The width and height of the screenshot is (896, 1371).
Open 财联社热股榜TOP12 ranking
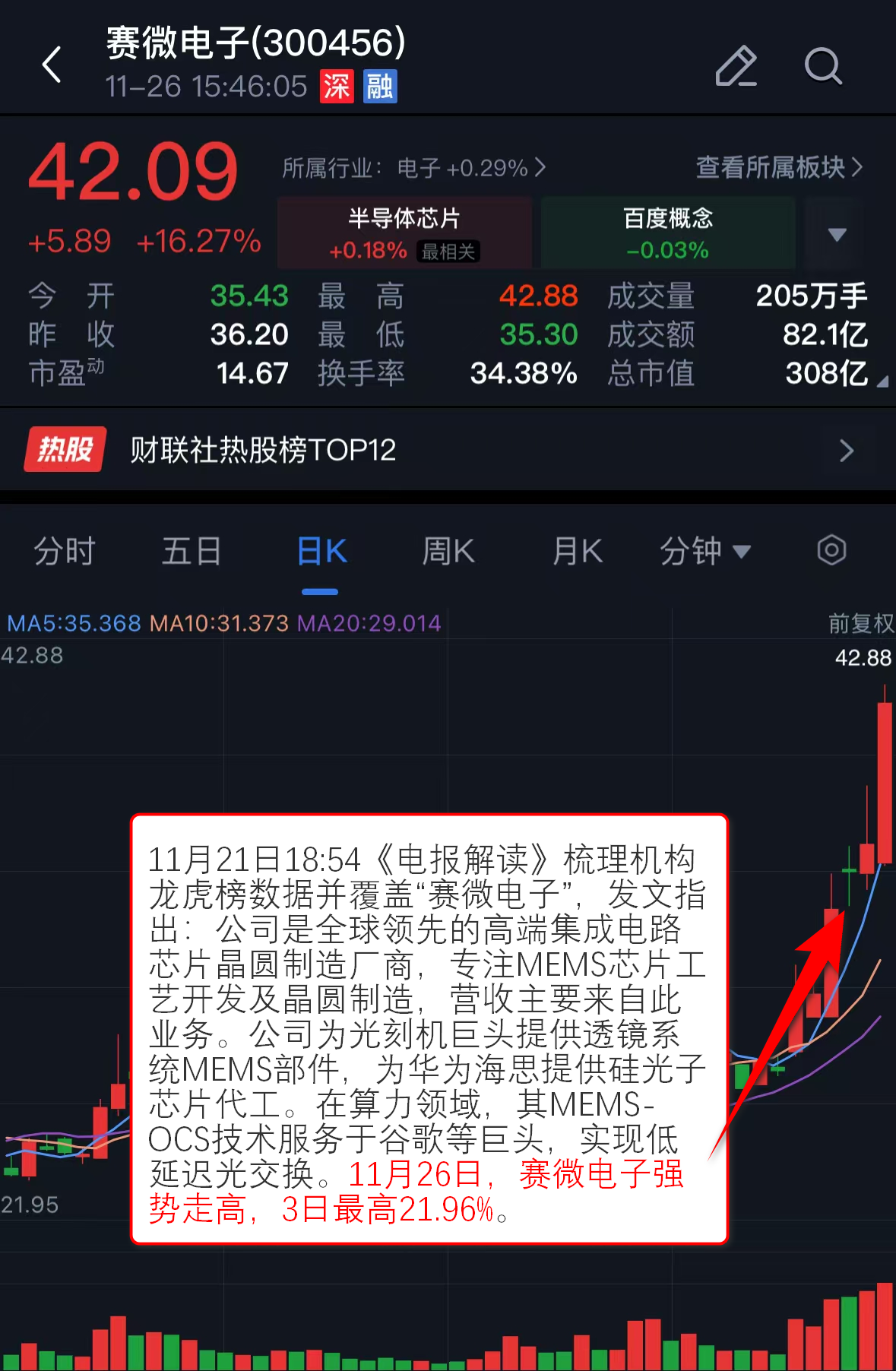click(x=448, y=450)
